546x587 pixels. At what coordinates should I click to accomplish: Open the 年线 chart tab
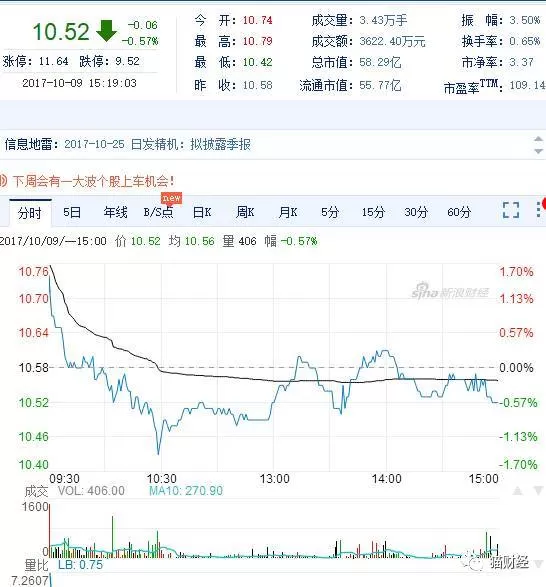(x=115, y=213)
